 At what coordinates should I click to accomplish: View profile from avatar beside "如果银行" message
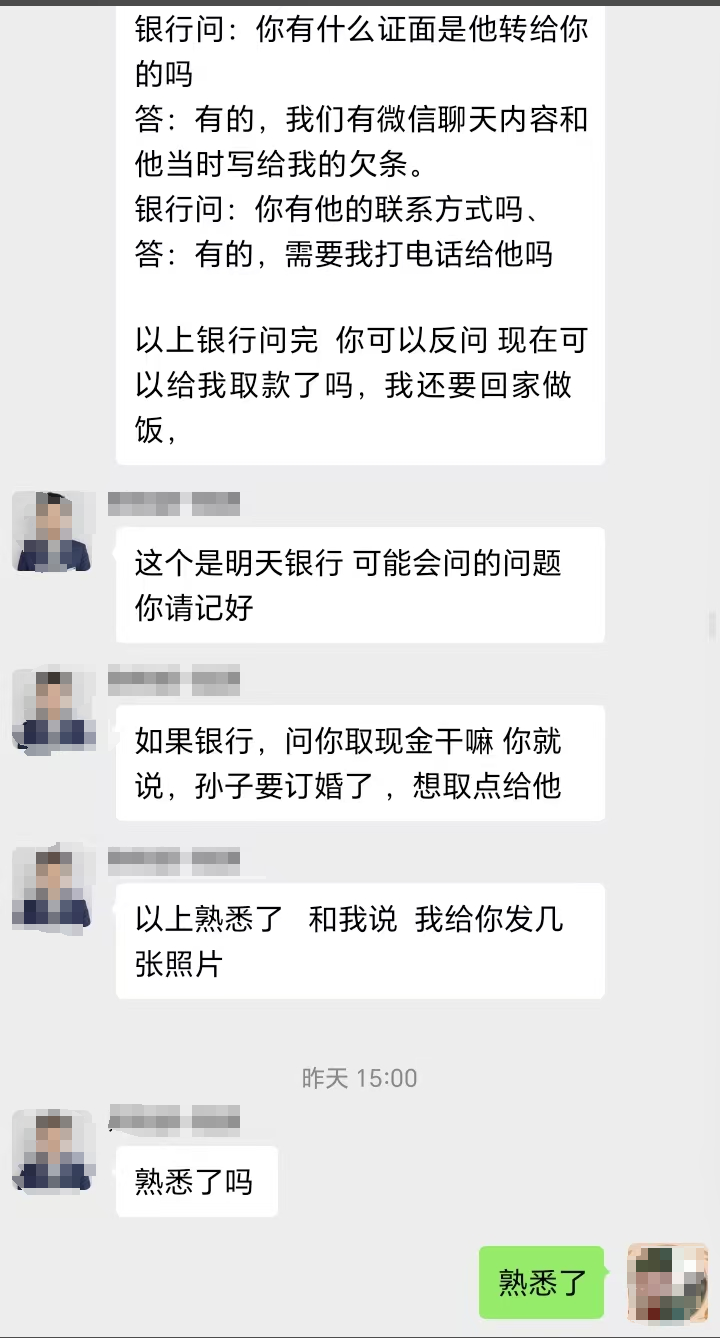tap(52, 710)
